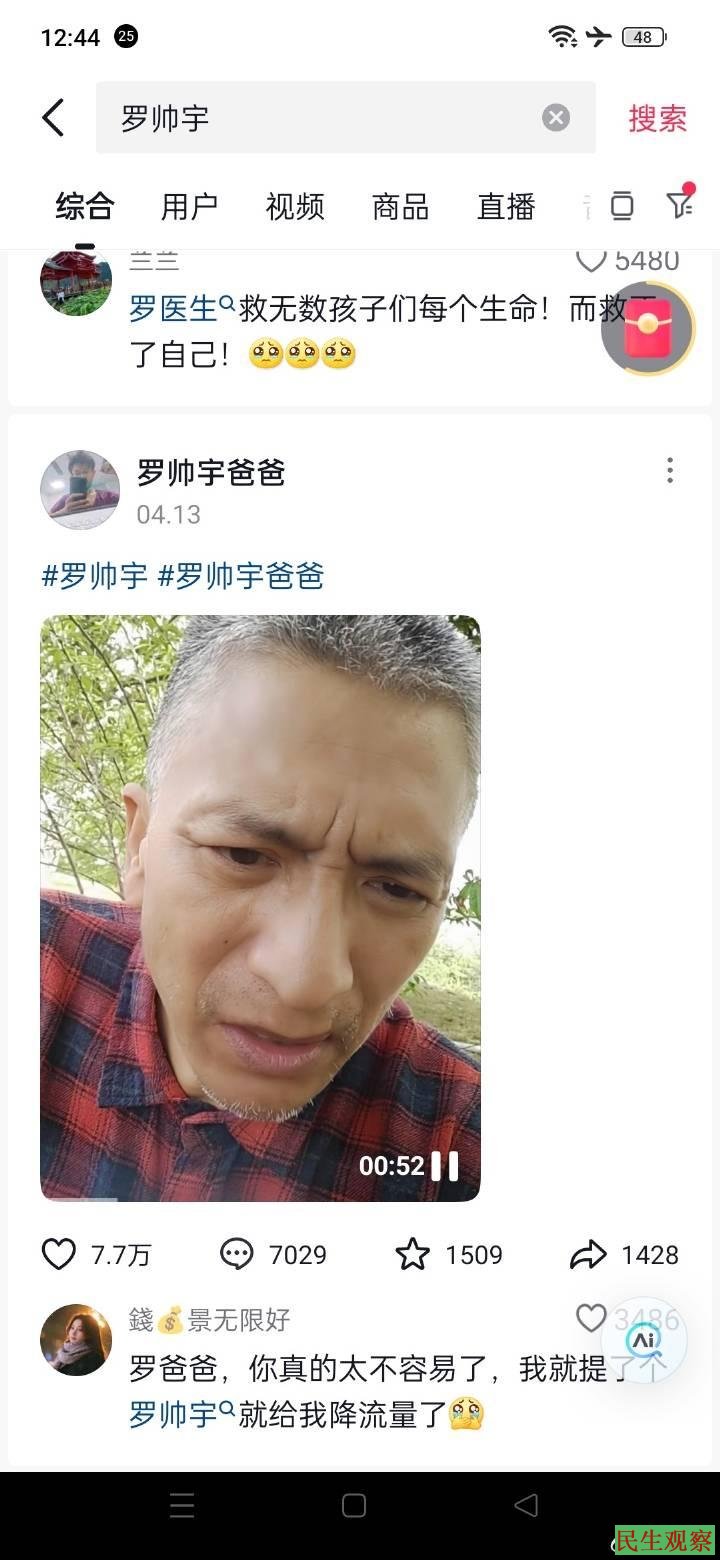The image size is (720, 1560).
Task: Switch to the 商品 tab
Action: [400, 207]
